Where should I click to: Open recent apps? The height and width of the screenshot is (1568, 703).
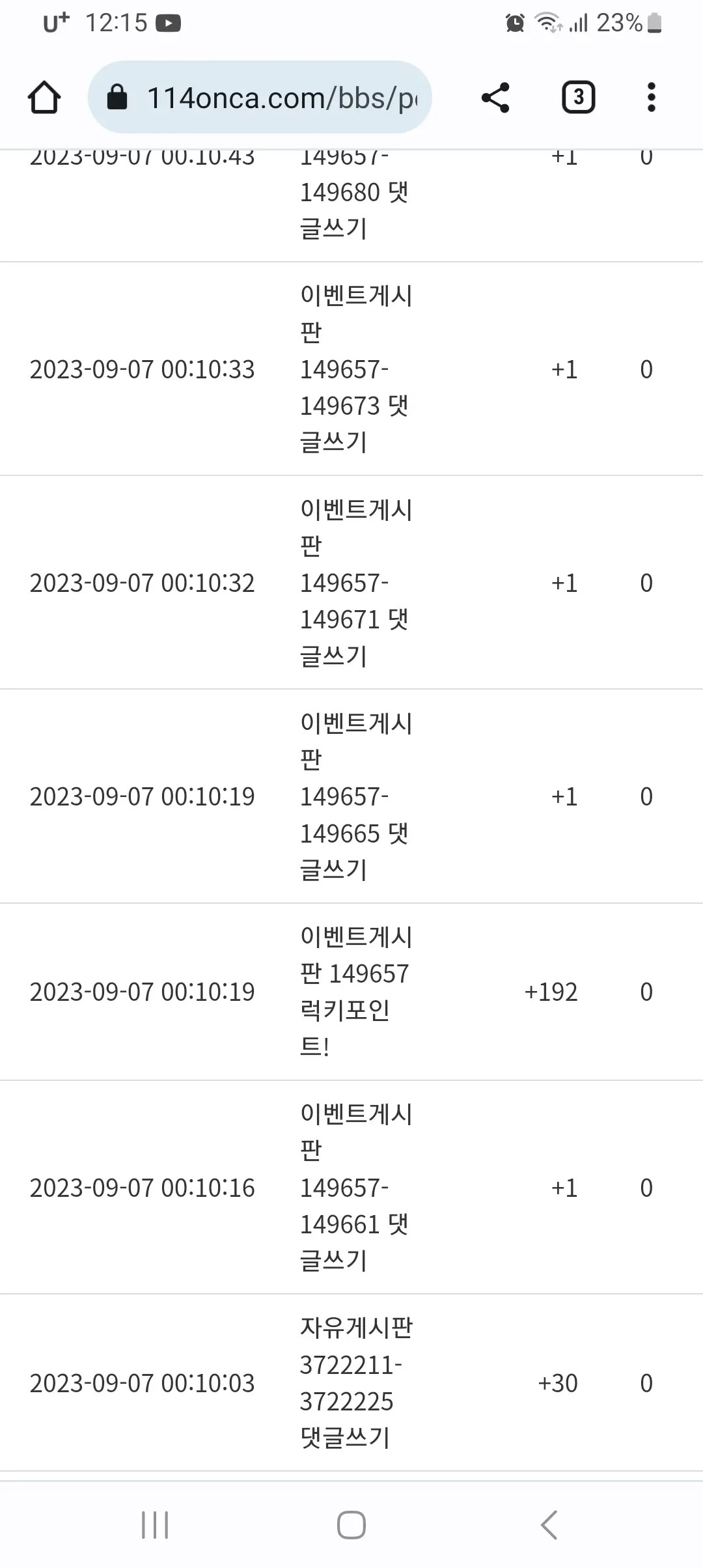[x=155, y=1525]
